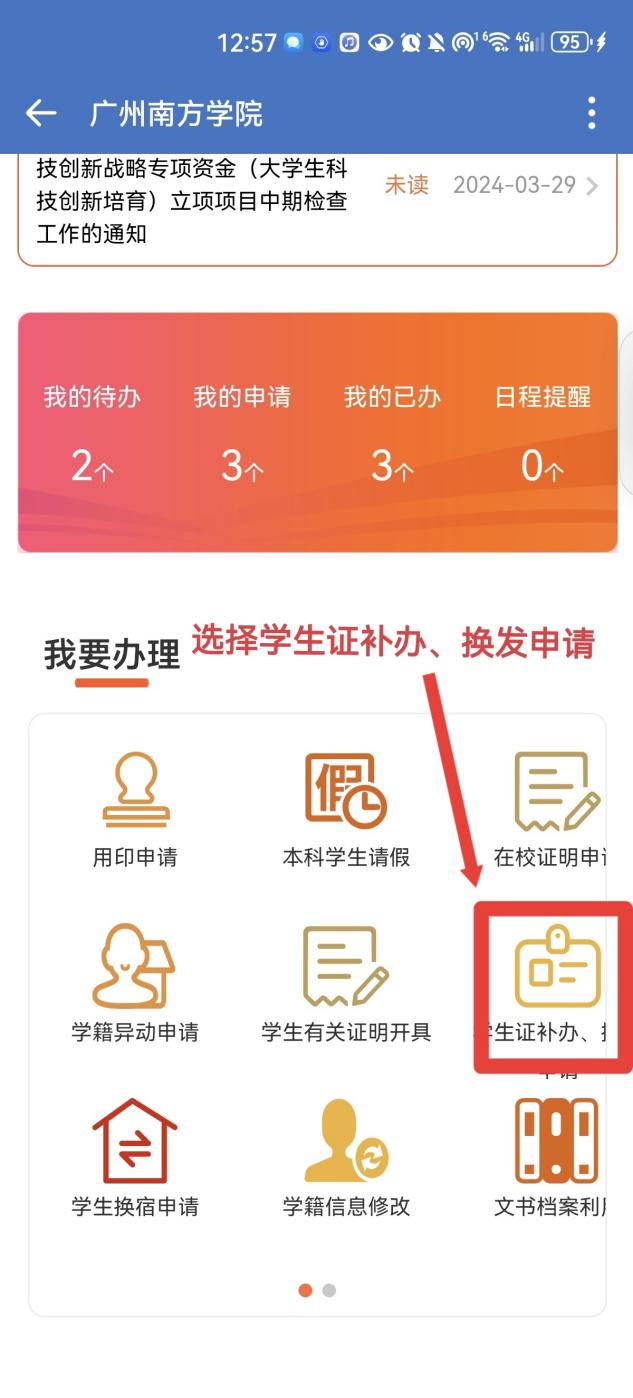Viewport: 633px width, 1398px height.
Task: Open 学籍异动申请 service
Action: 135,983
